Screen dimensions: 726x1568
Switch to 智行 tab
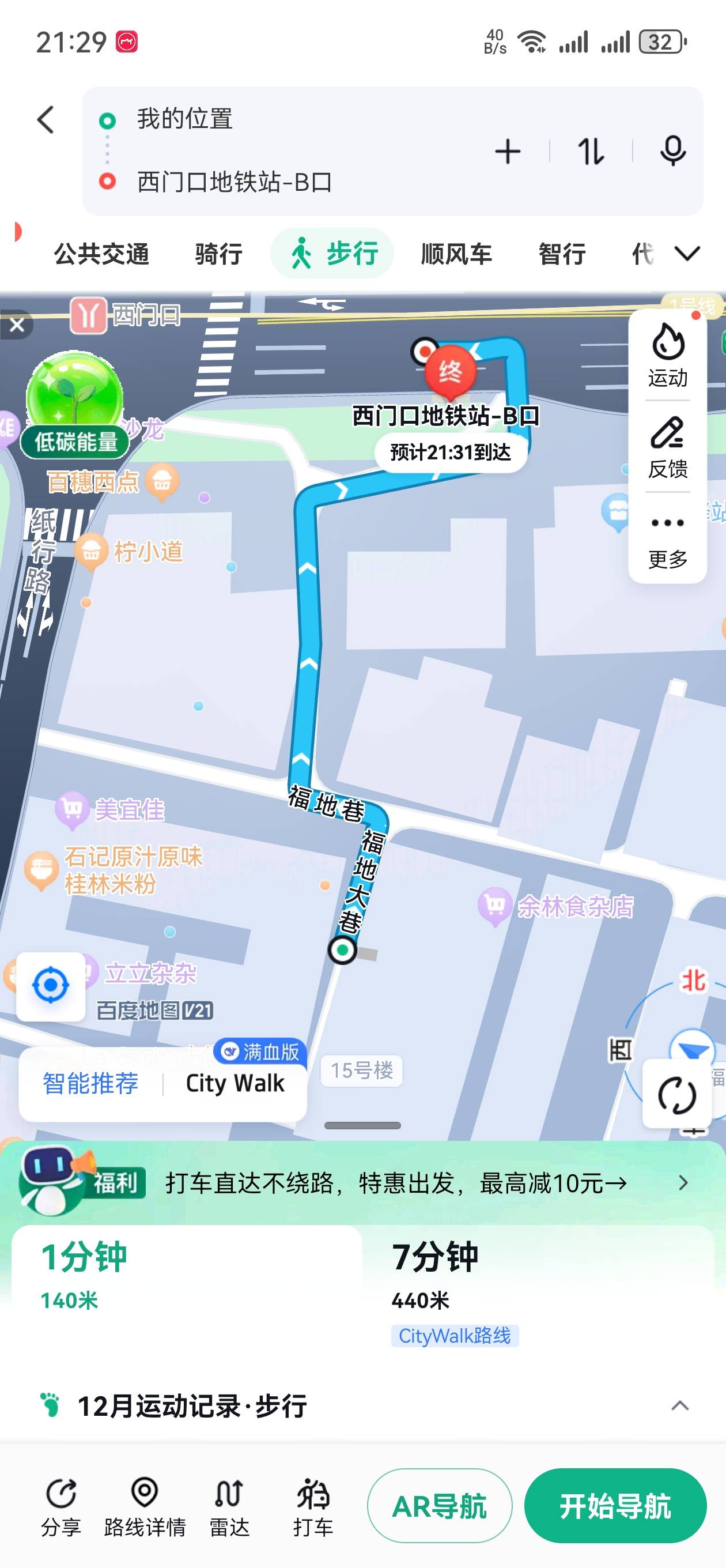(562, 254)
